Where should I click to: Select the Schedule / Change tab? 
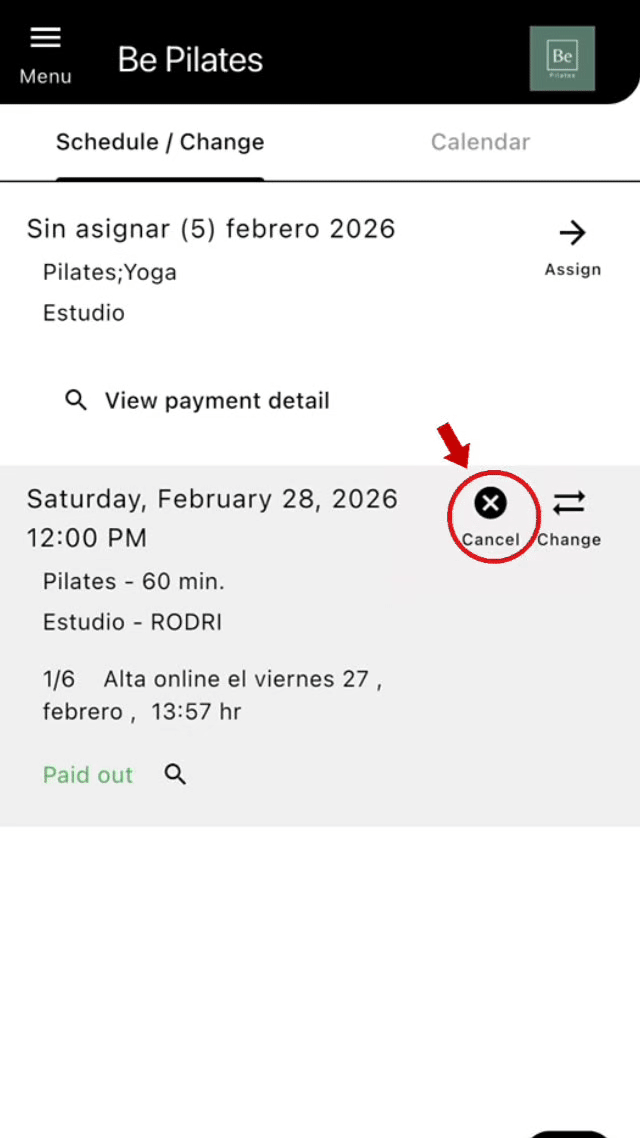tap(160, 142)
